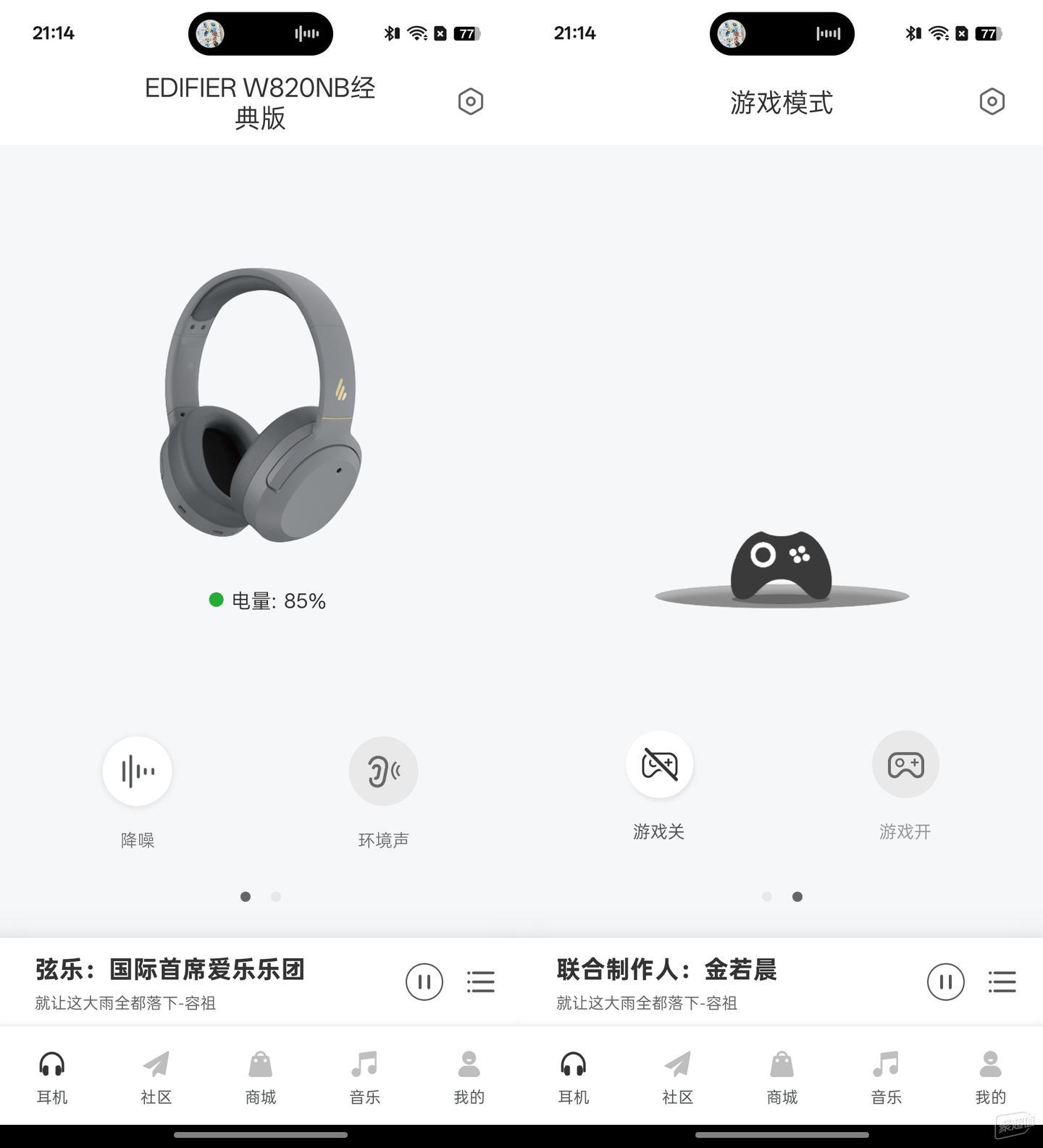This screenshot has width=1043, height=1148.
Task: Open playlist icon beside 弦乐：国际首席爱乐乐团
Action: point(481,982)
